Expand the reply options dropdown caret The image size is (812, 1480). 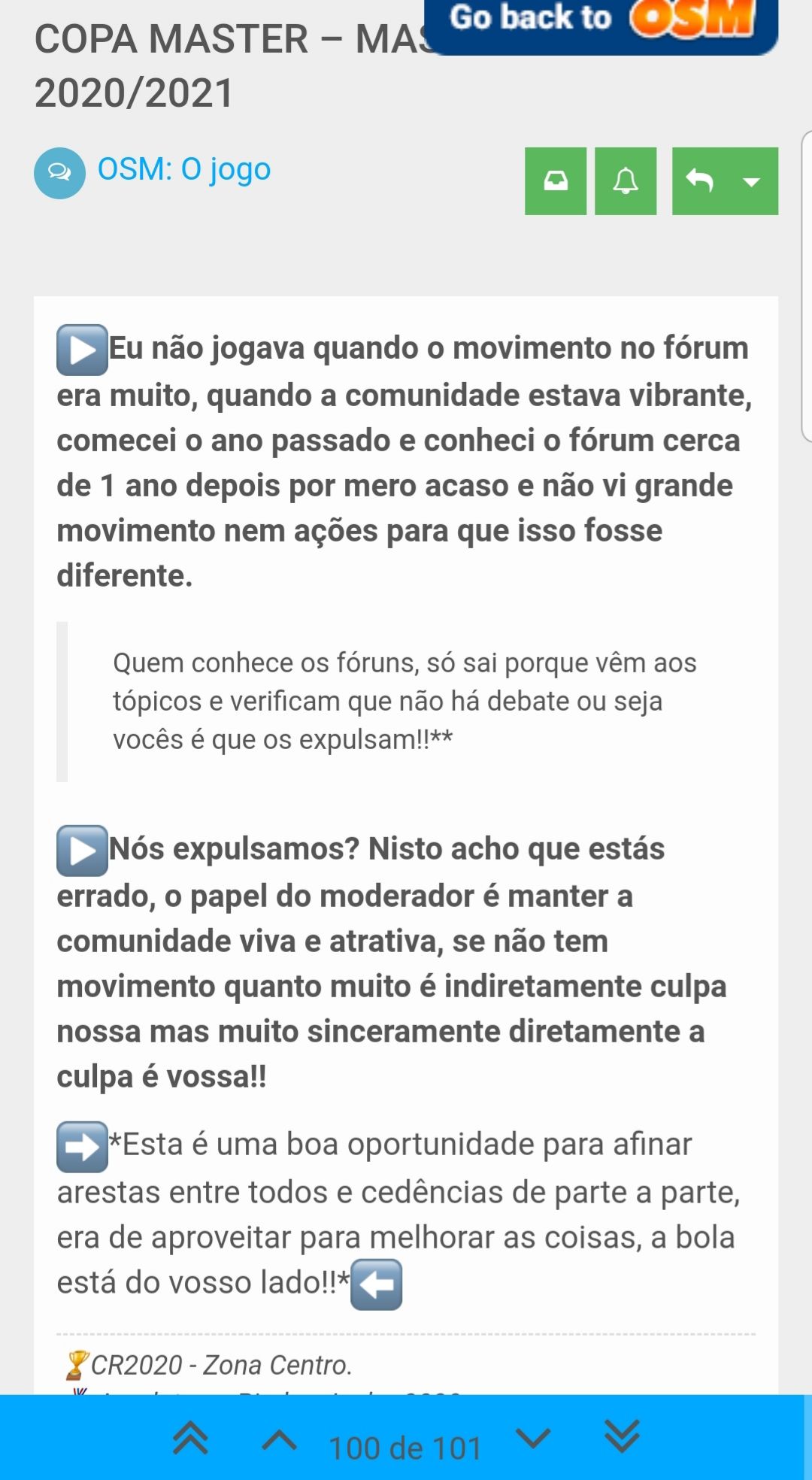point(751,181)
